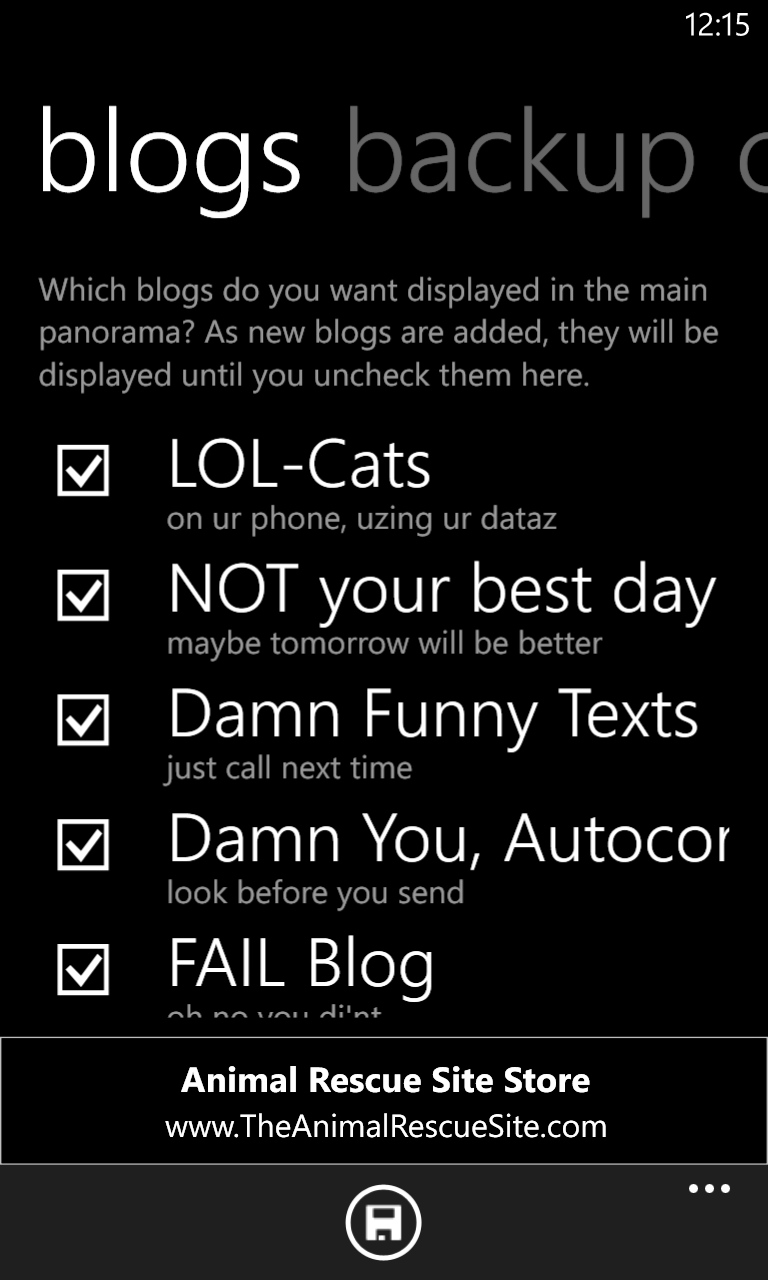Uncheck the FAIL Blog checkbox
Image resolution: width=768 pixels, height=1280 pixels.
83,969
